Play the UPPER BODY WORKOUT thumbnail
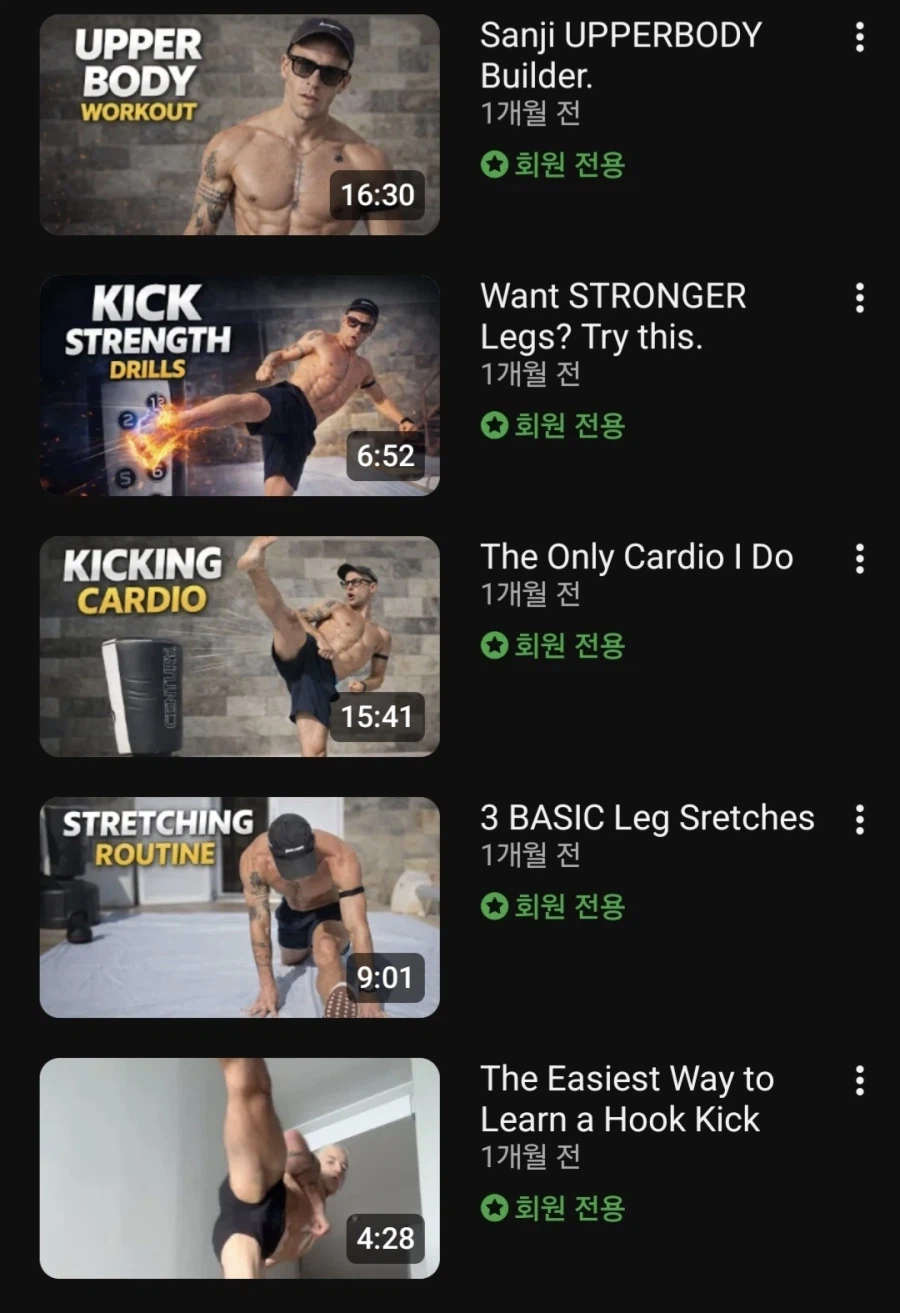 click(x=238, y=123)
